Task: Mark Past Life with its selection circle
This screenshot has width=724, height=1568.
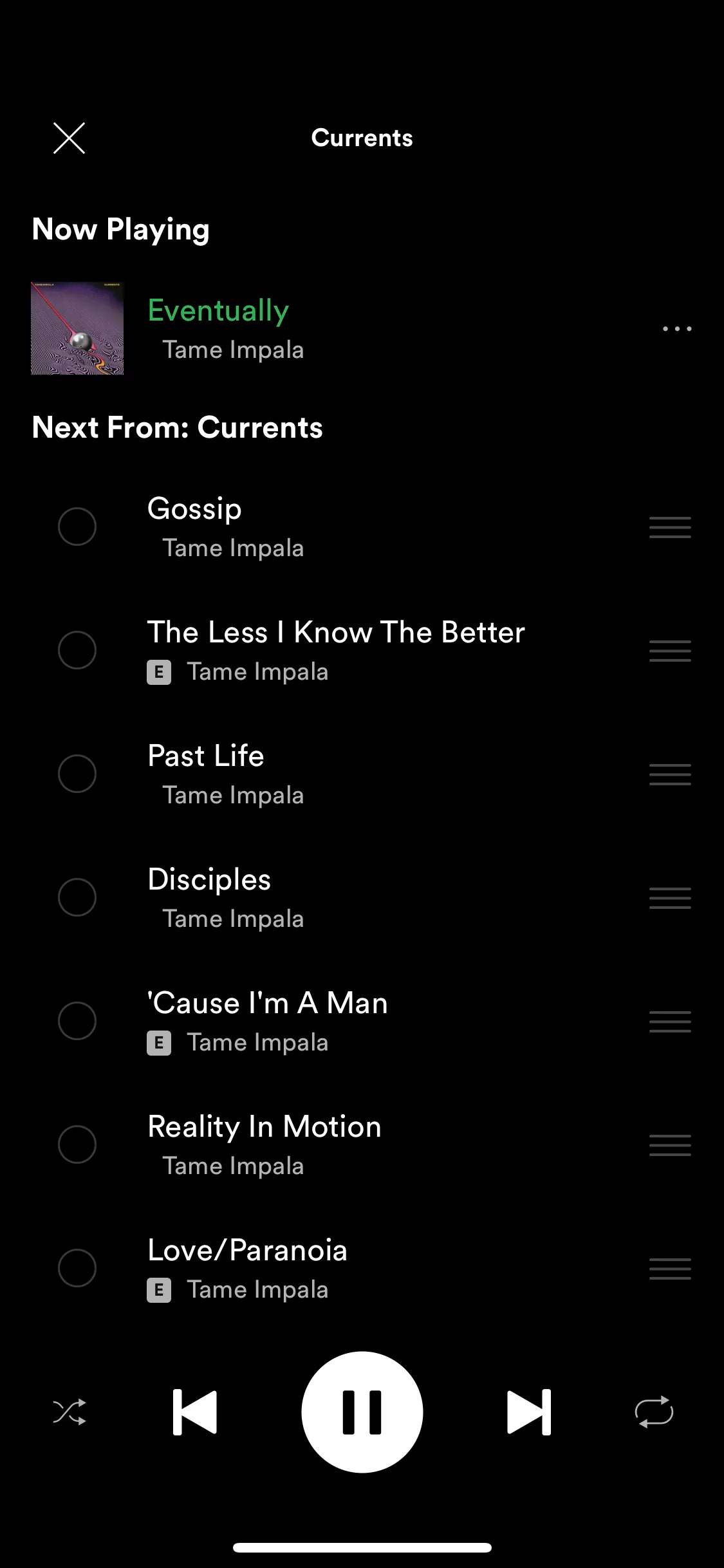Action: click(77, 774)
